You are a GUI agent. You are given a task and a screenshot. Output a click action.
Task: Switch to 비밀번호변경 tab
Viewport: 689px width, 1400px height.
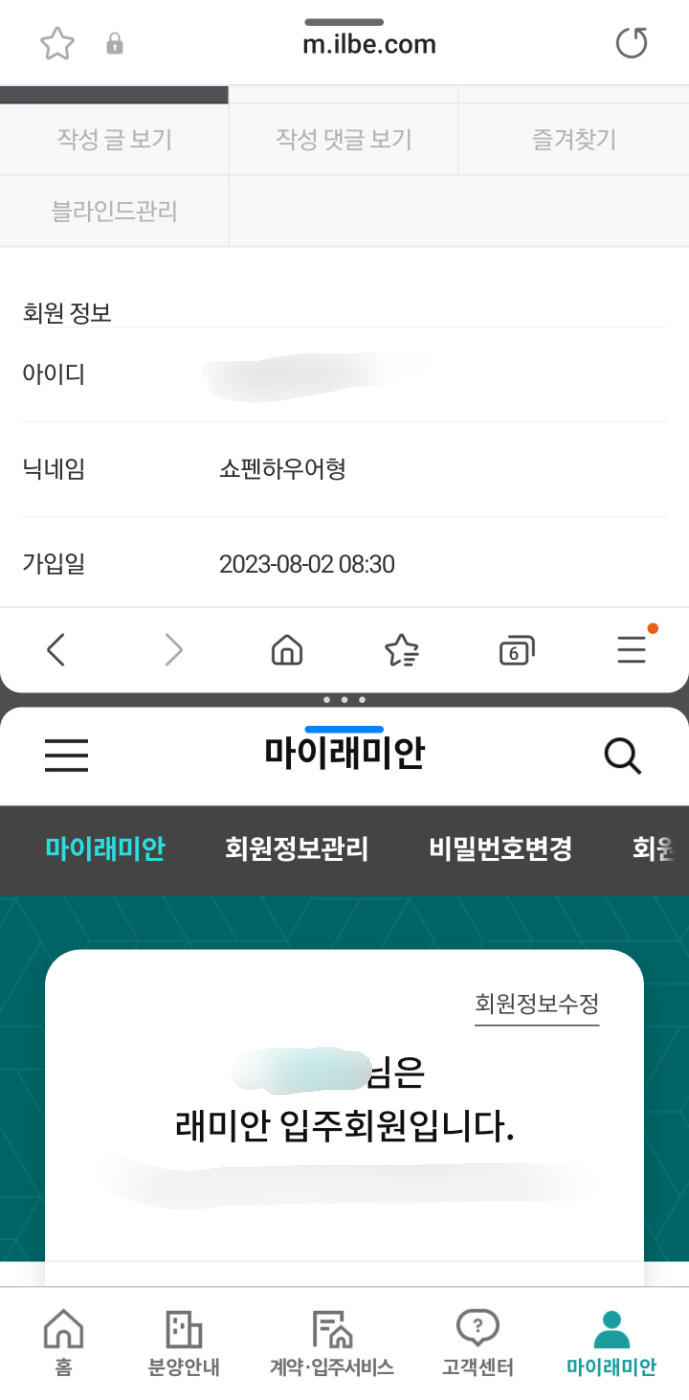(500, 850)
